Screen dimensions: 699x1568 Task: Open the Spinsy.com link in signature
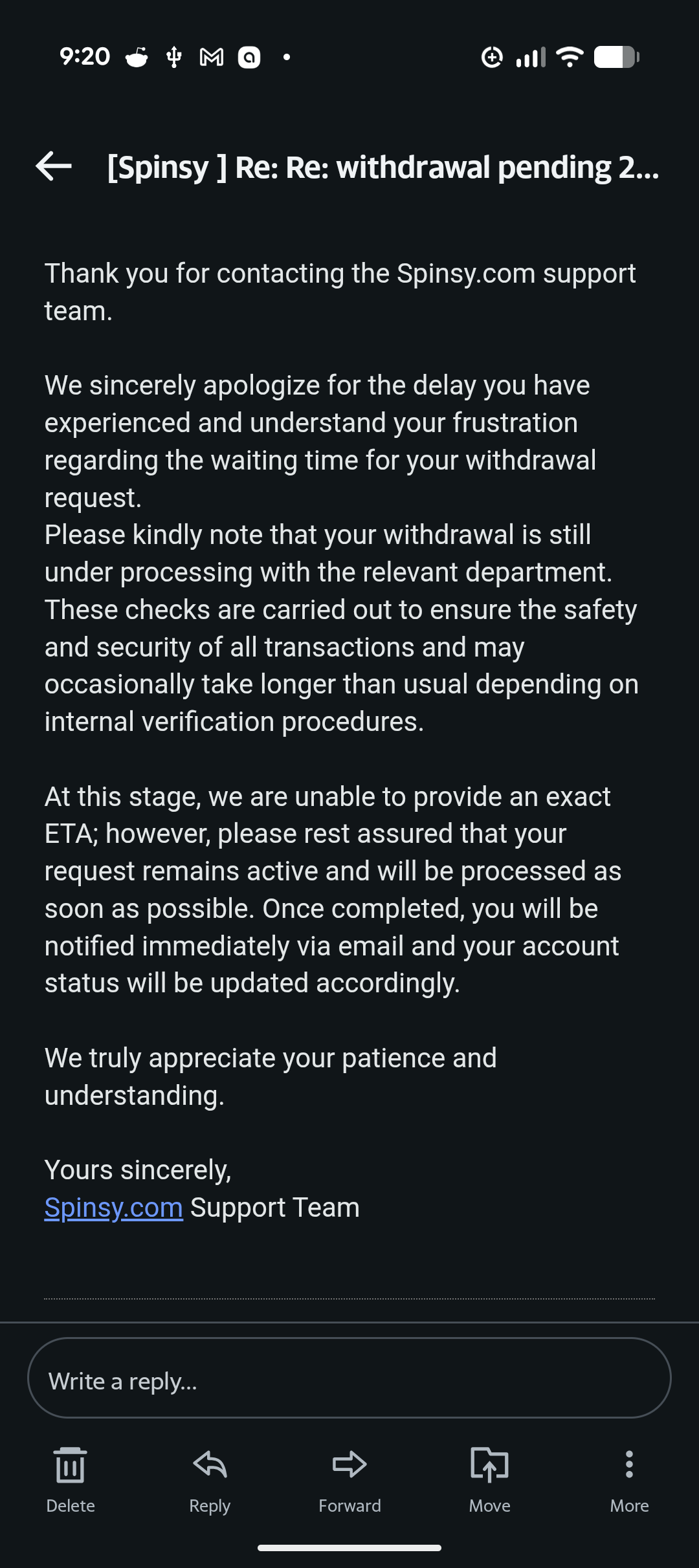(114, 1208)
